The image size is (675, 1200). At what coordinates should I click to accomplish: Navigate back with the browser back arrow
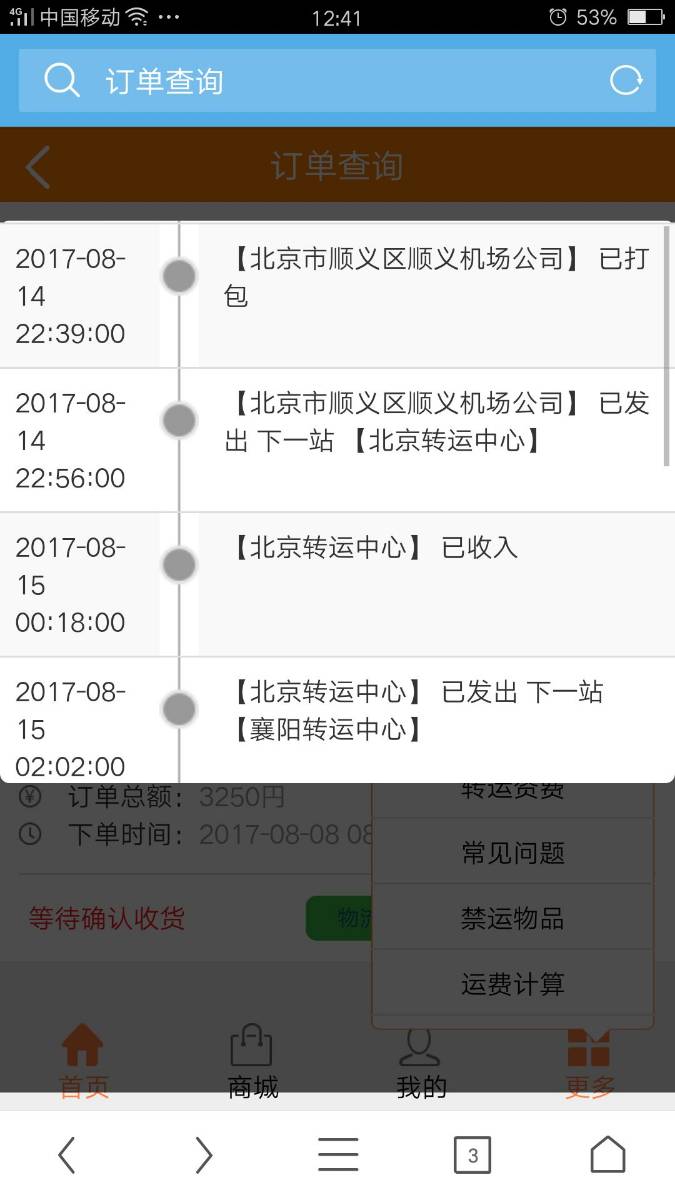67,1155
